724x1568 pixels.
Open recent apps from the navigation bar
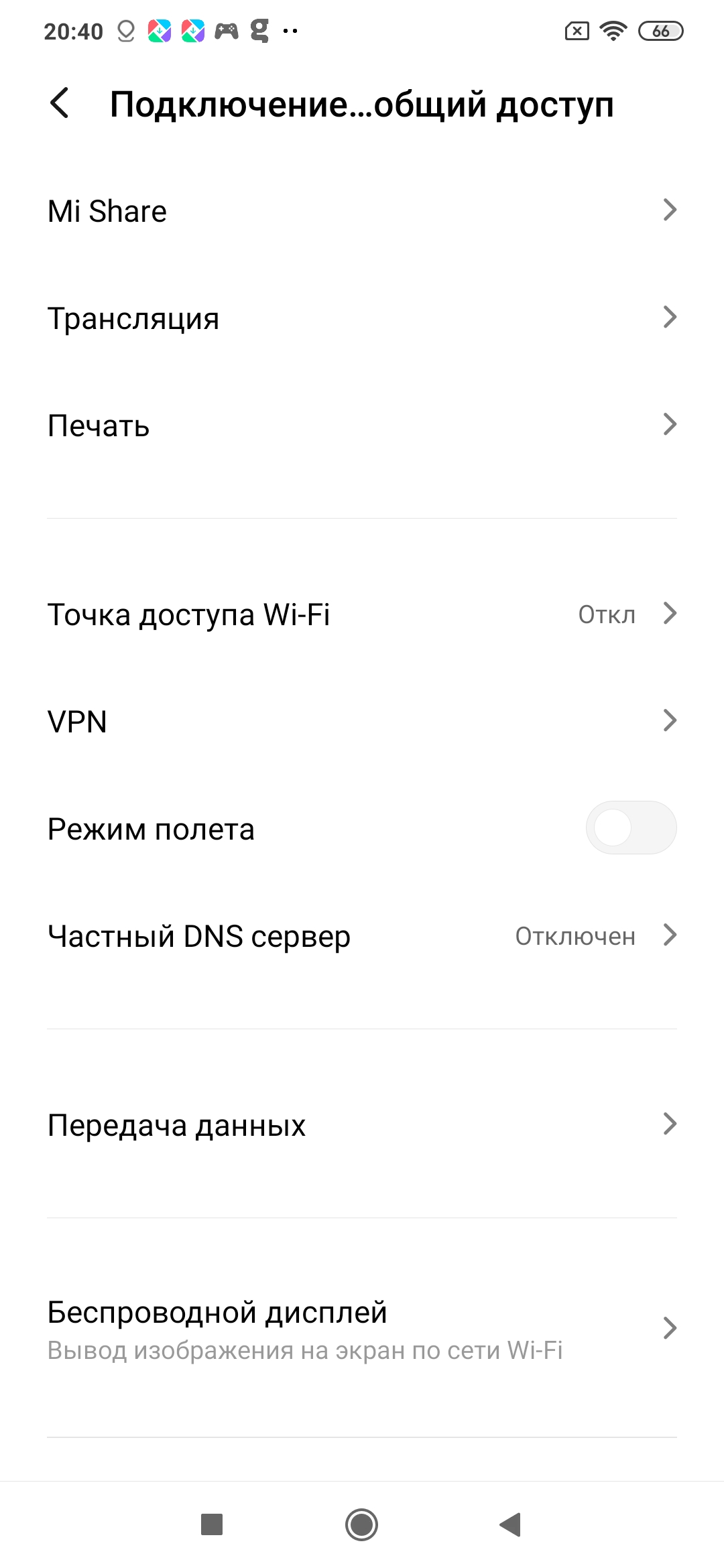pos(212,1524)
